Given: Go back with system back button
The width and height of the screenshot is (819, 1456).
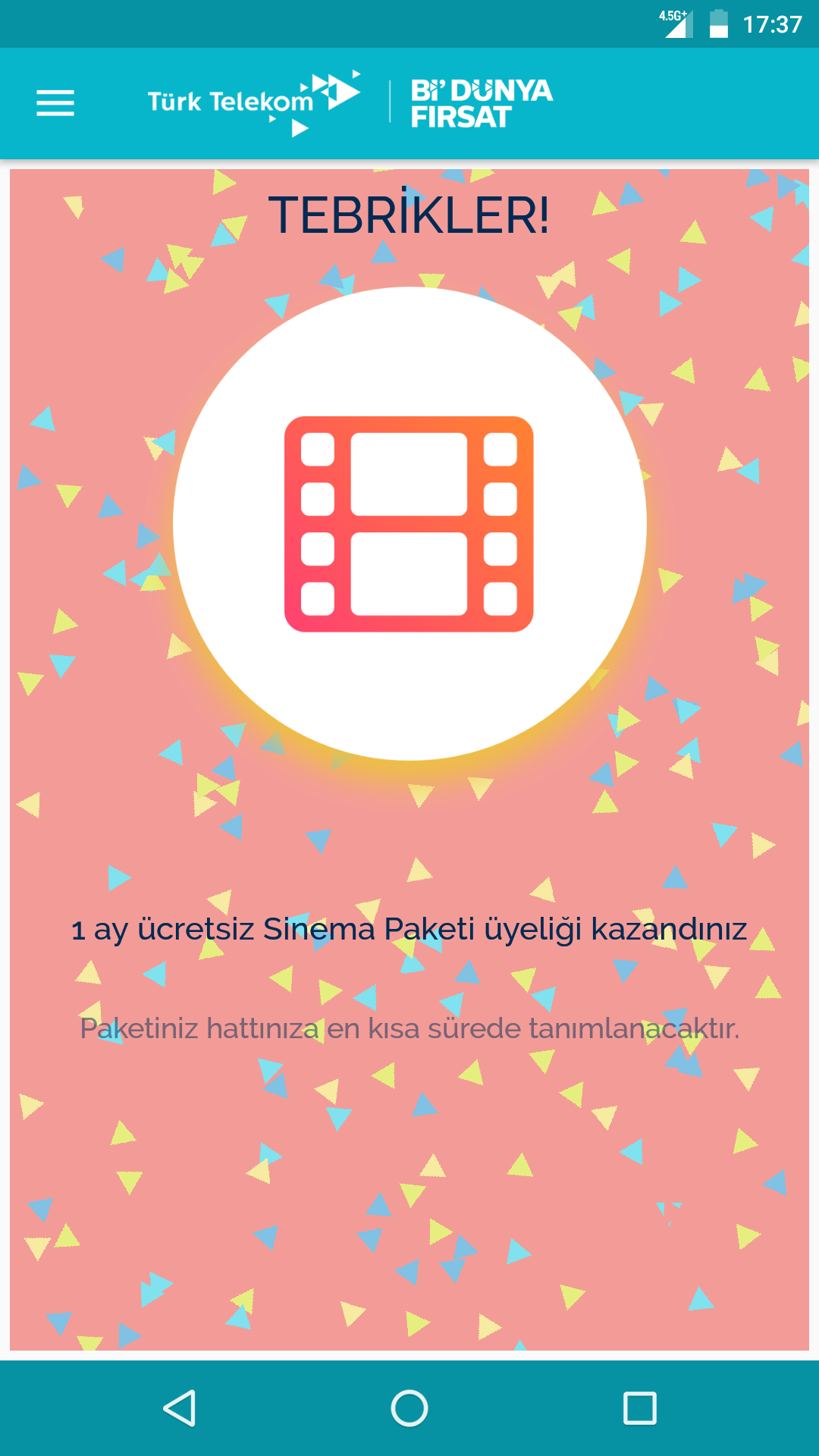Looking at the screenshot, I should (x=180, y=1408).
